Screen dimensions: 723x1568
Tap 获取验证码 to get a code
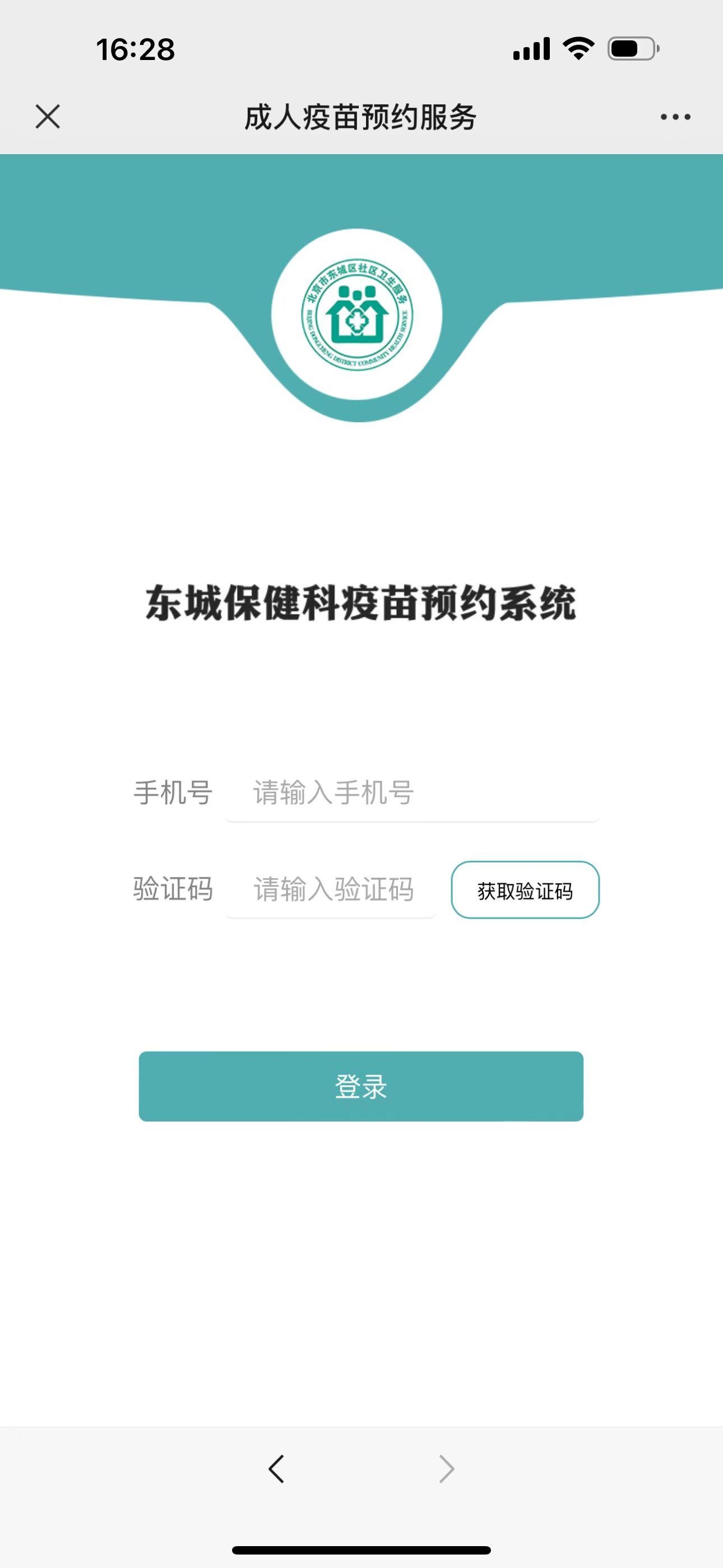click(x=525, y=890)
